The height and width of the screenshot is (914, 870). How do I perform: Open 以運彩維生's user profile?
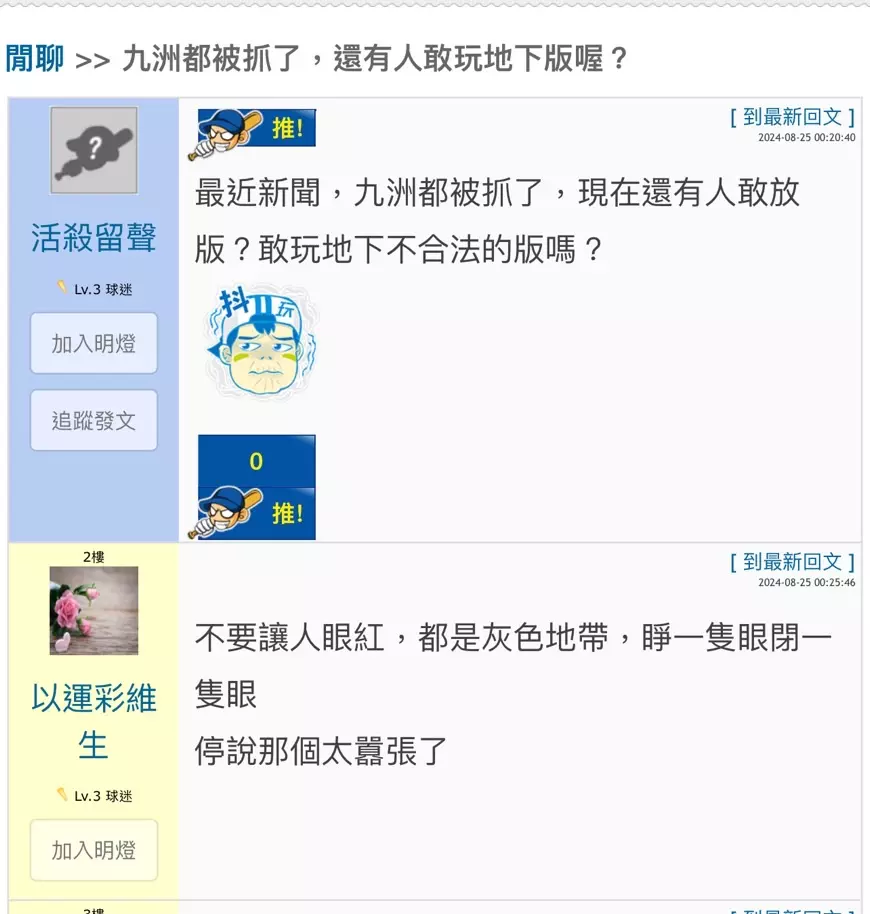coord(94,720)
